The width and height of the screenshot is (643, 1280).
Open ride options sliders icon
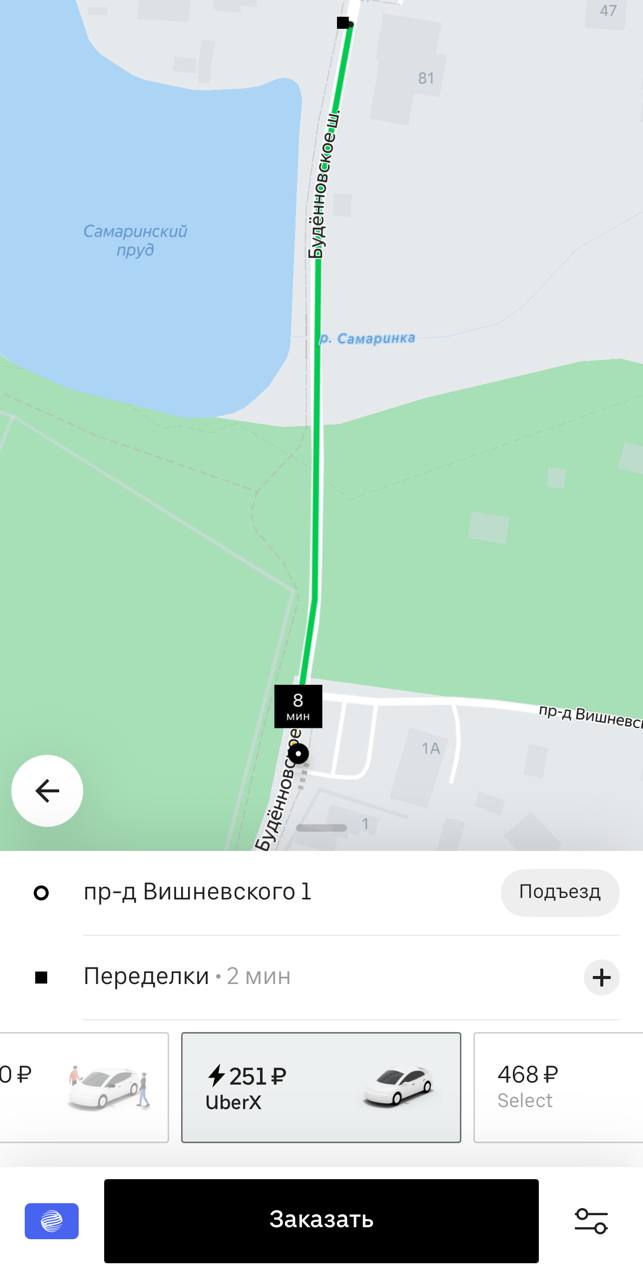tap(590, 1221)
